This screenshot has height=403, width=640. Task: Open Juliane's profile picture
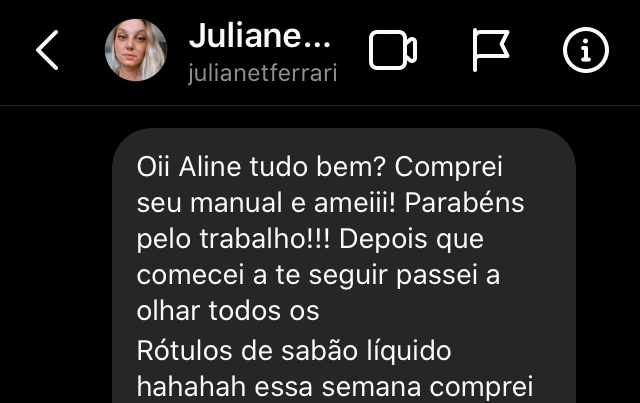[x=136, y=51]
